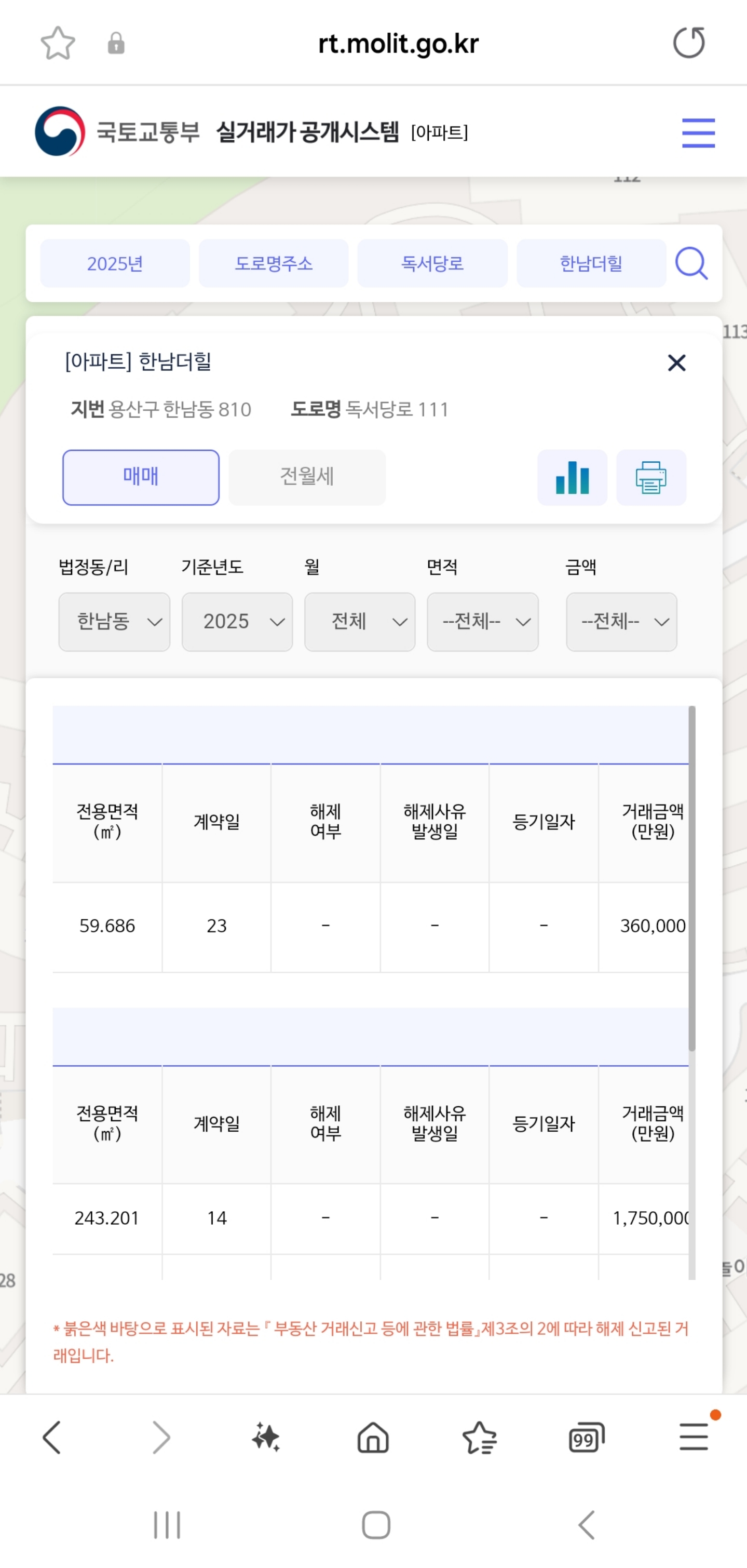Switch to 전월세 transactions
This screenshot has height=1568, width=747.
[307, 477]
